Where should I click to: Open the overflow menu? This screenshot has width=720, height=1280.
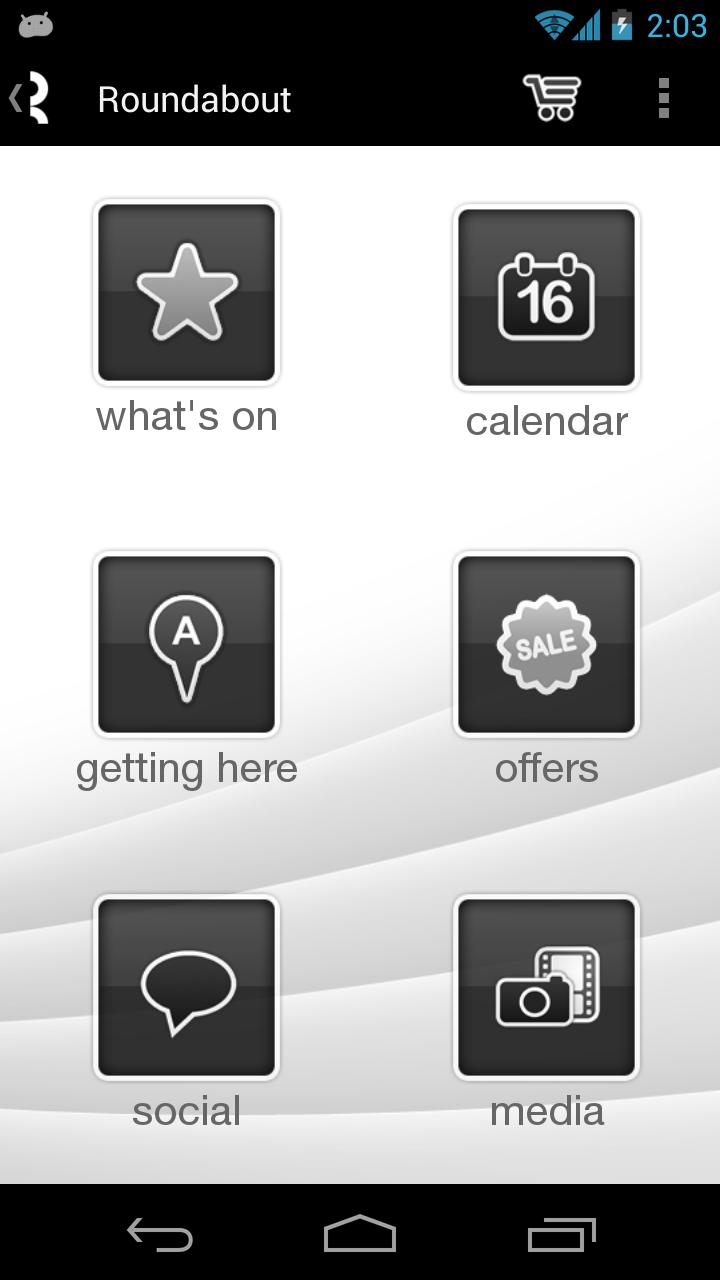click(x=663, y=99)
